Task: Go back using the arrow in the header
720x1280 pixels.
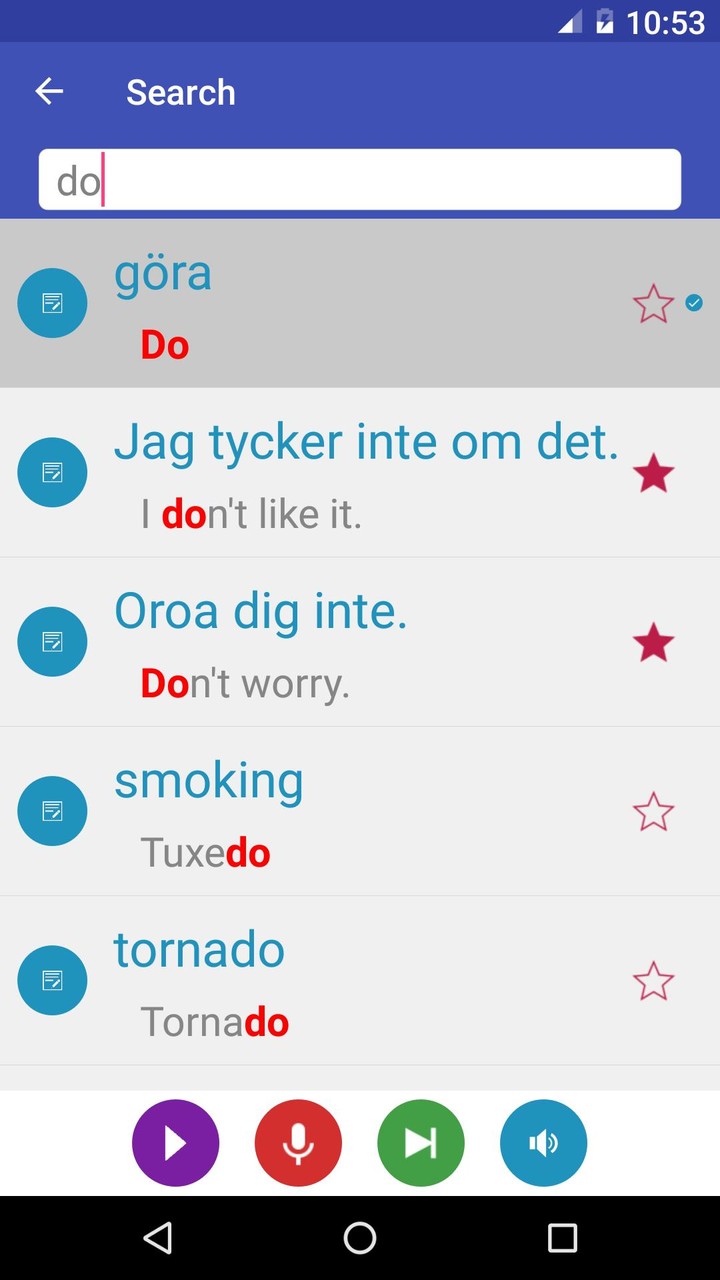Action: click(48, 91)
